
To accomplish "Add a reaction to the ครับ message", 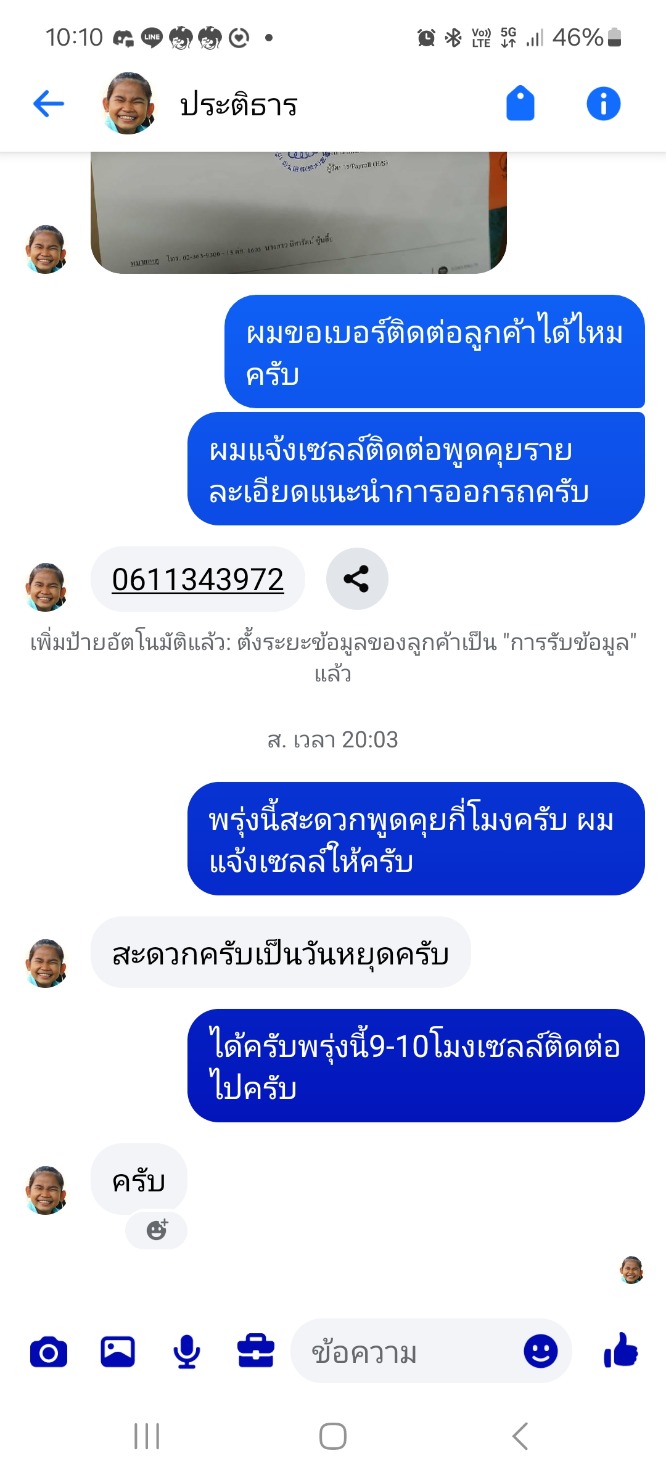I will (x=156, y=1230).
